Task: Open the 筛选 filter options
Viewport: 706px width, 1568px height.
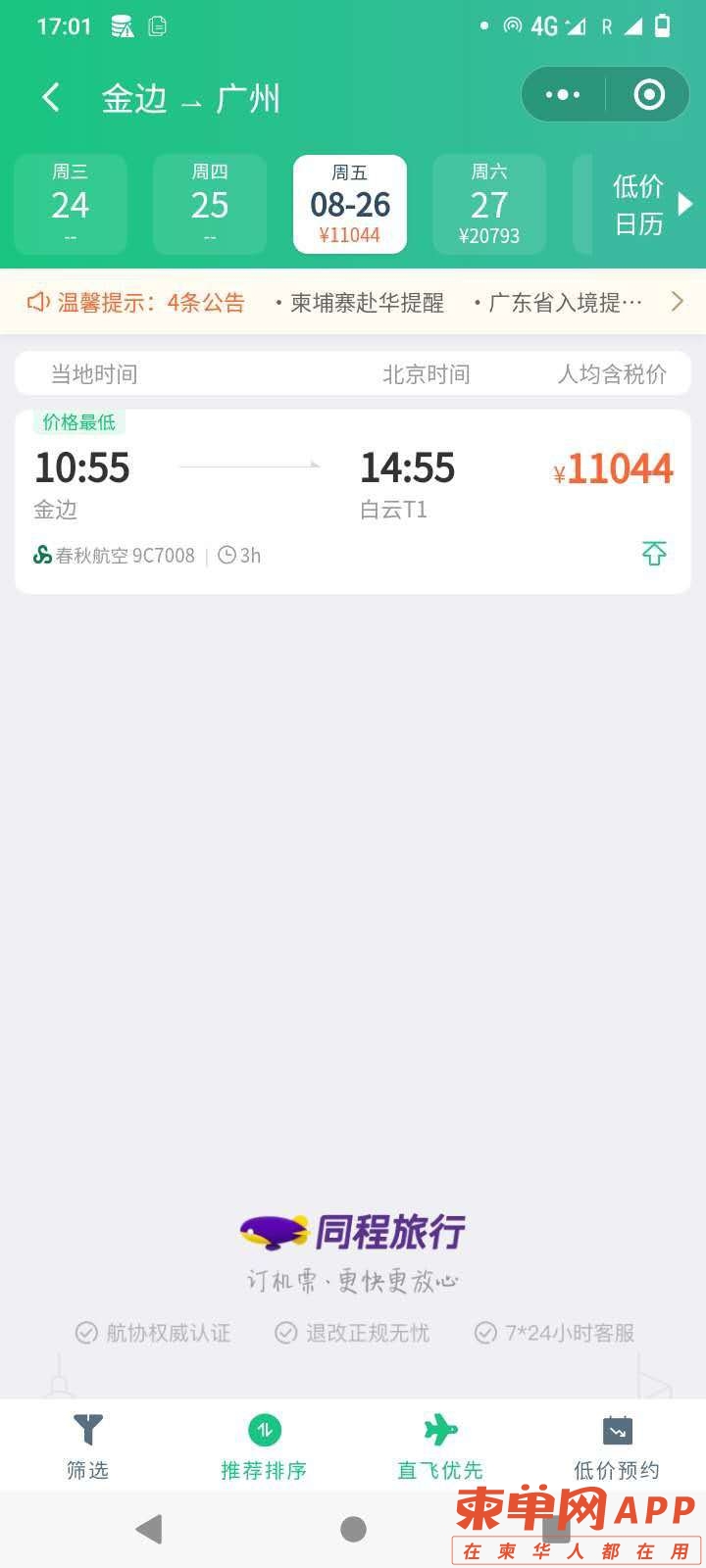Action: tap(87, 1446)
